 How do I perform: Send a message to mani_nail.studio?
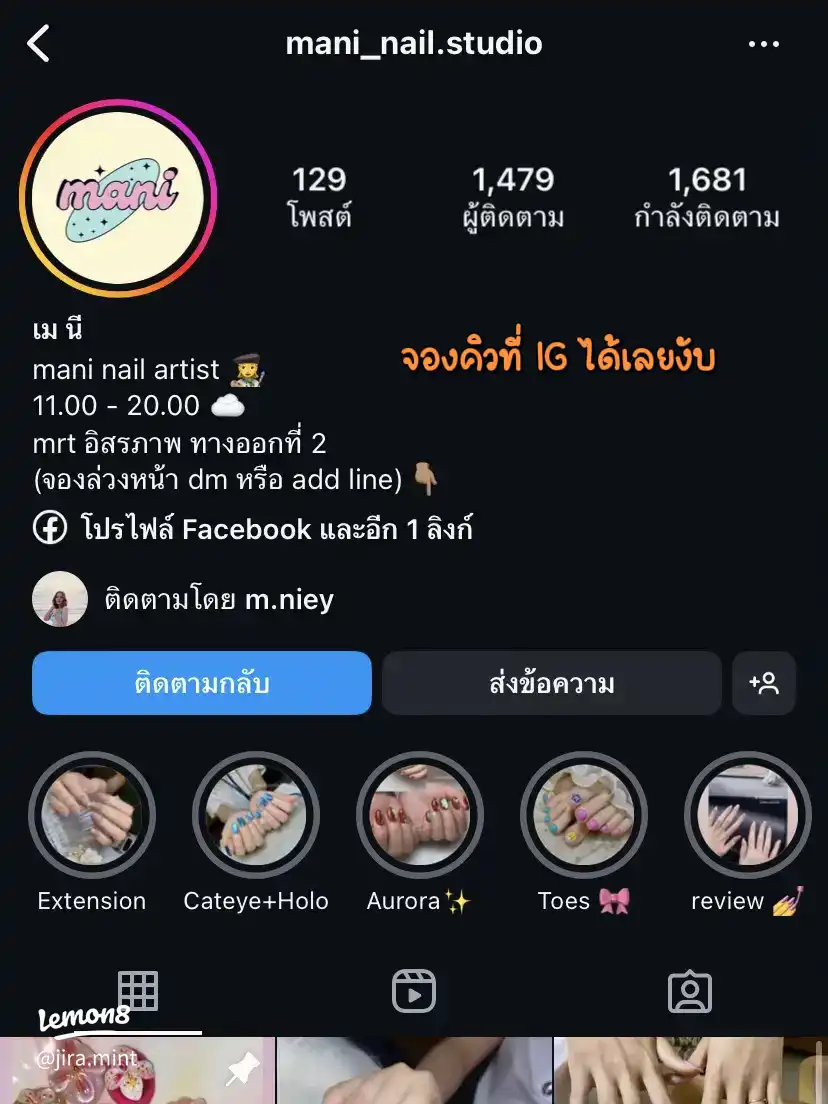click(551, 683)
